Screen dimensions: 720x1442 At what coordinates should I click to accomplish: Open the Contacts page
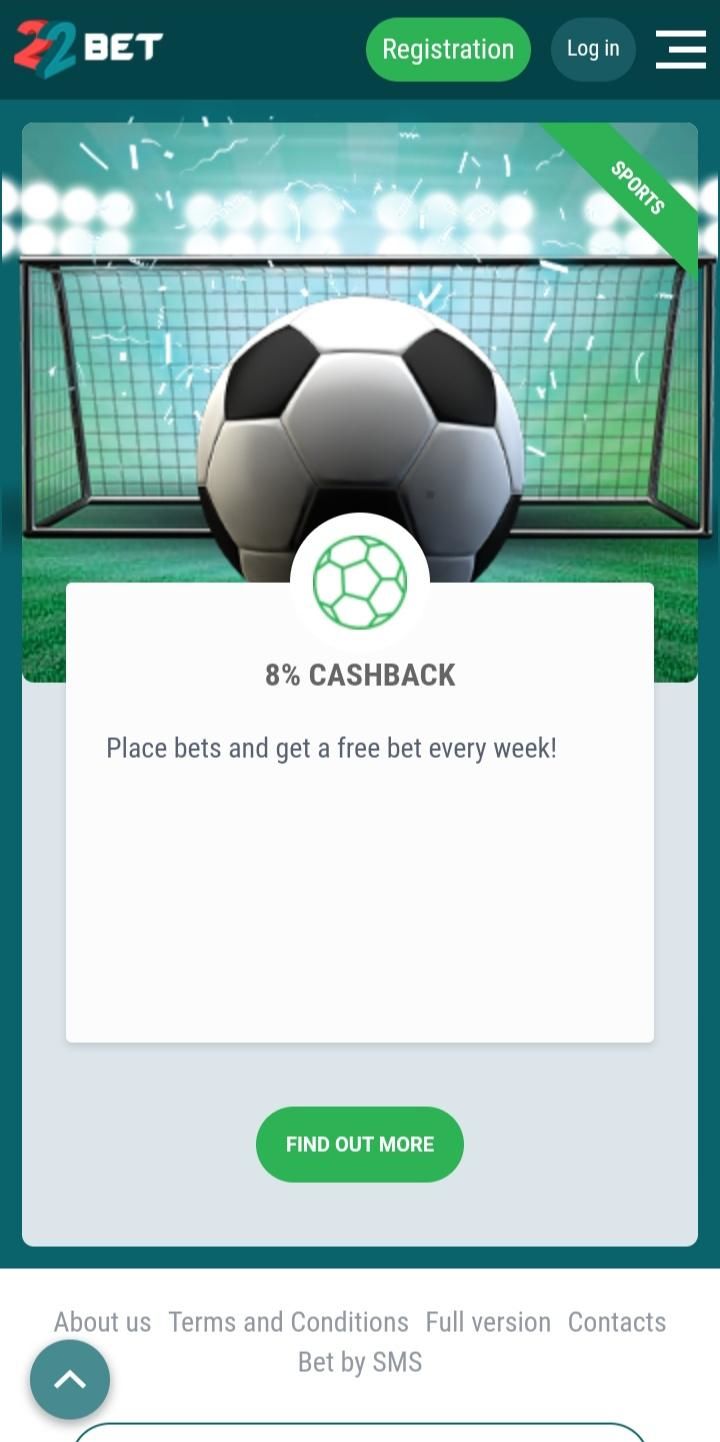[616, 1322]
